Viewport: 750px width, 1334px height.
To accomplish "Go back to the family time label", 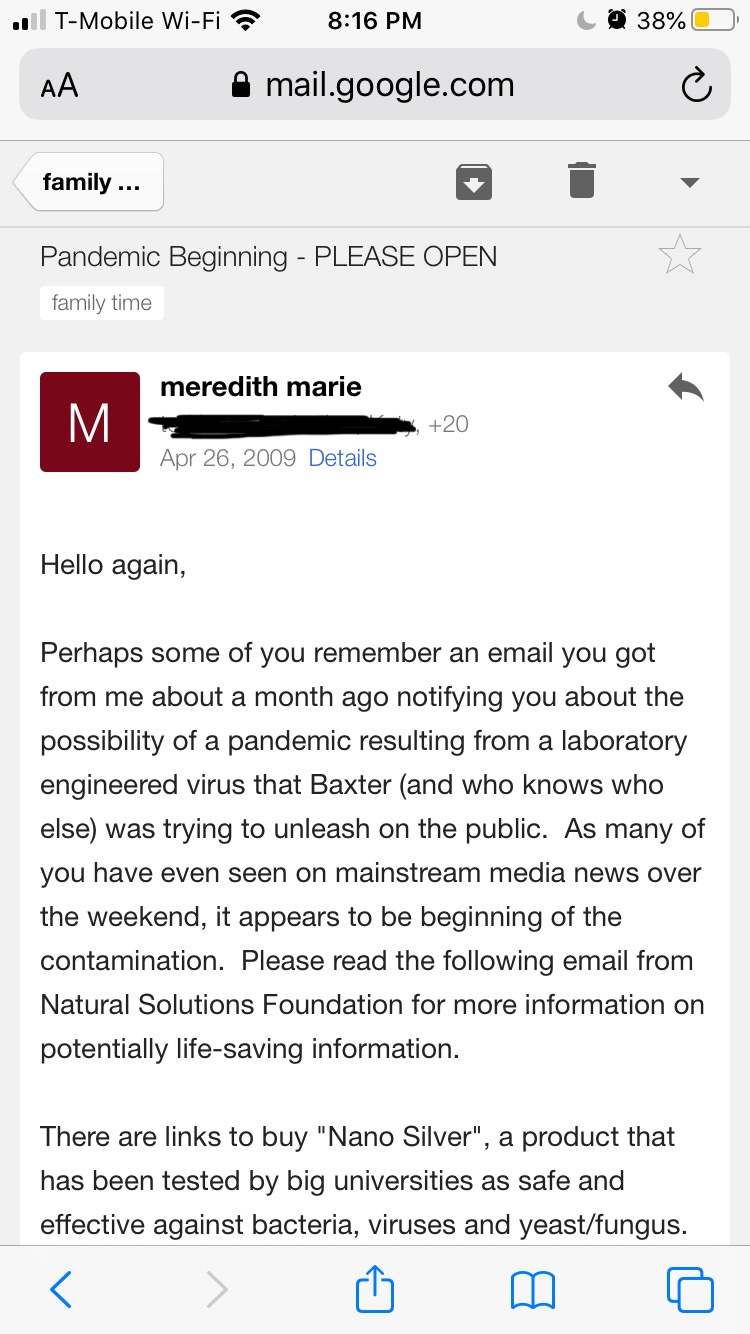I will coord(88,182).
